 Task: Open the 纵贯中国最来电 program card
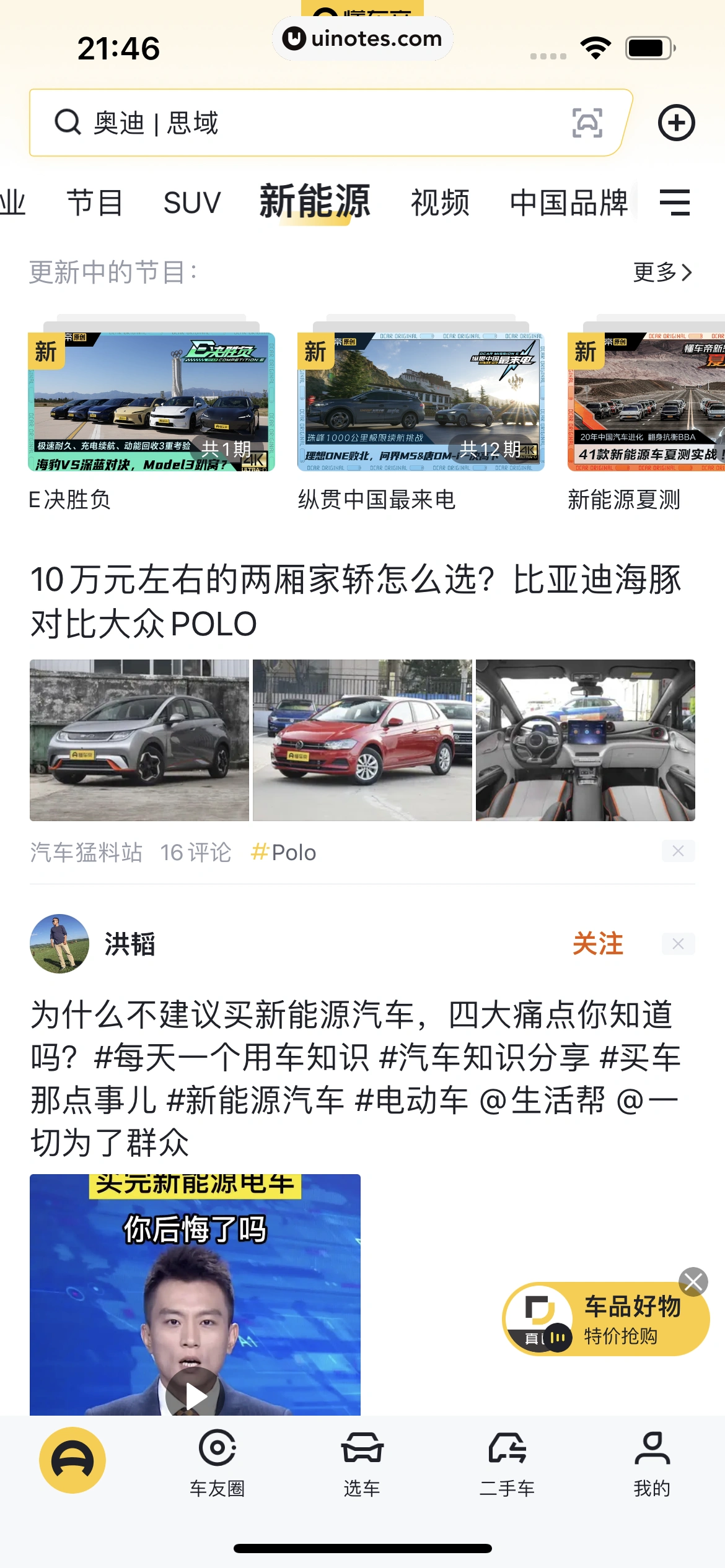420,403
